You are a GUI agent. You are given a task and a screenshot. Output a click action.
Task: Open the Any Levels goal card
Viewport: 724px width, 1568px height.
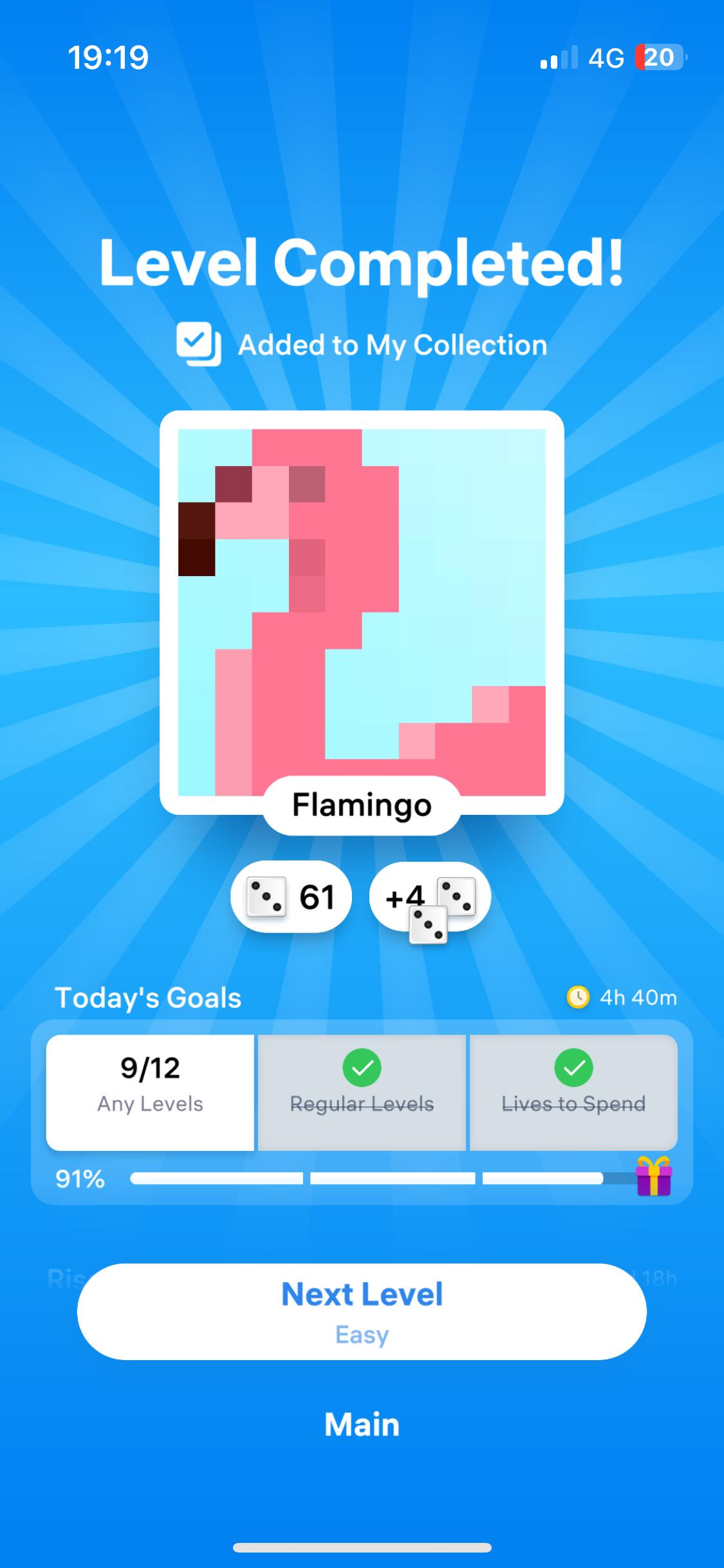(150, 1092)
